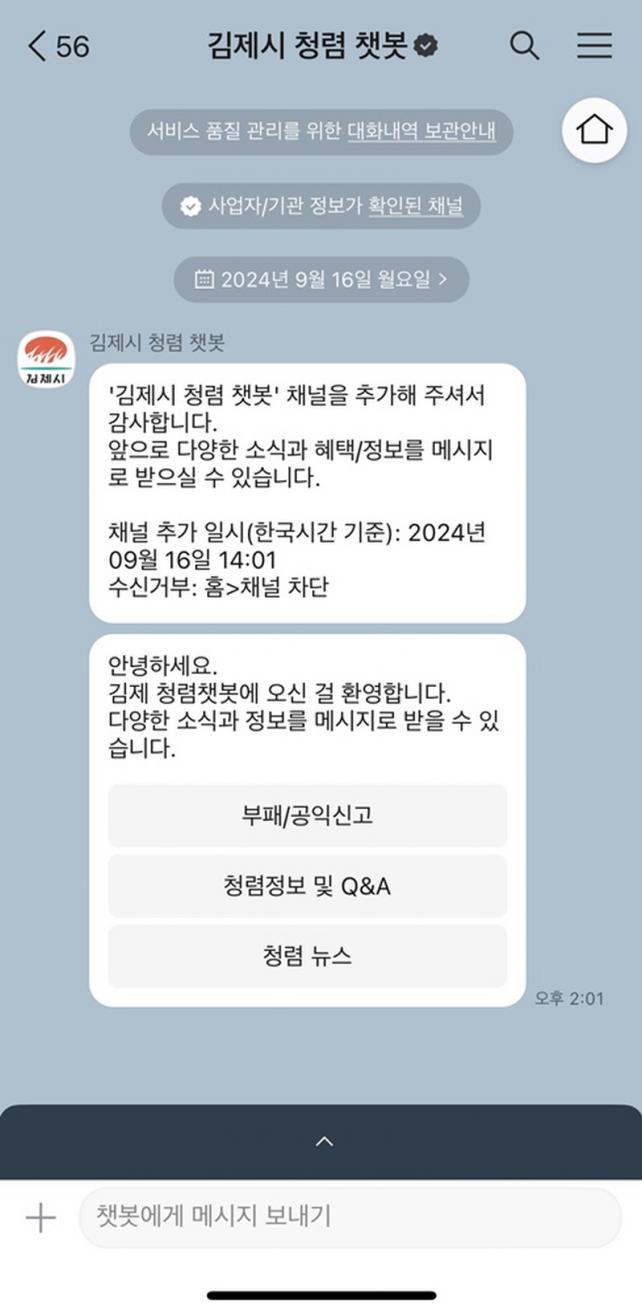Search within this chat
642x1313 pixels.
click(x=524, y=46)
